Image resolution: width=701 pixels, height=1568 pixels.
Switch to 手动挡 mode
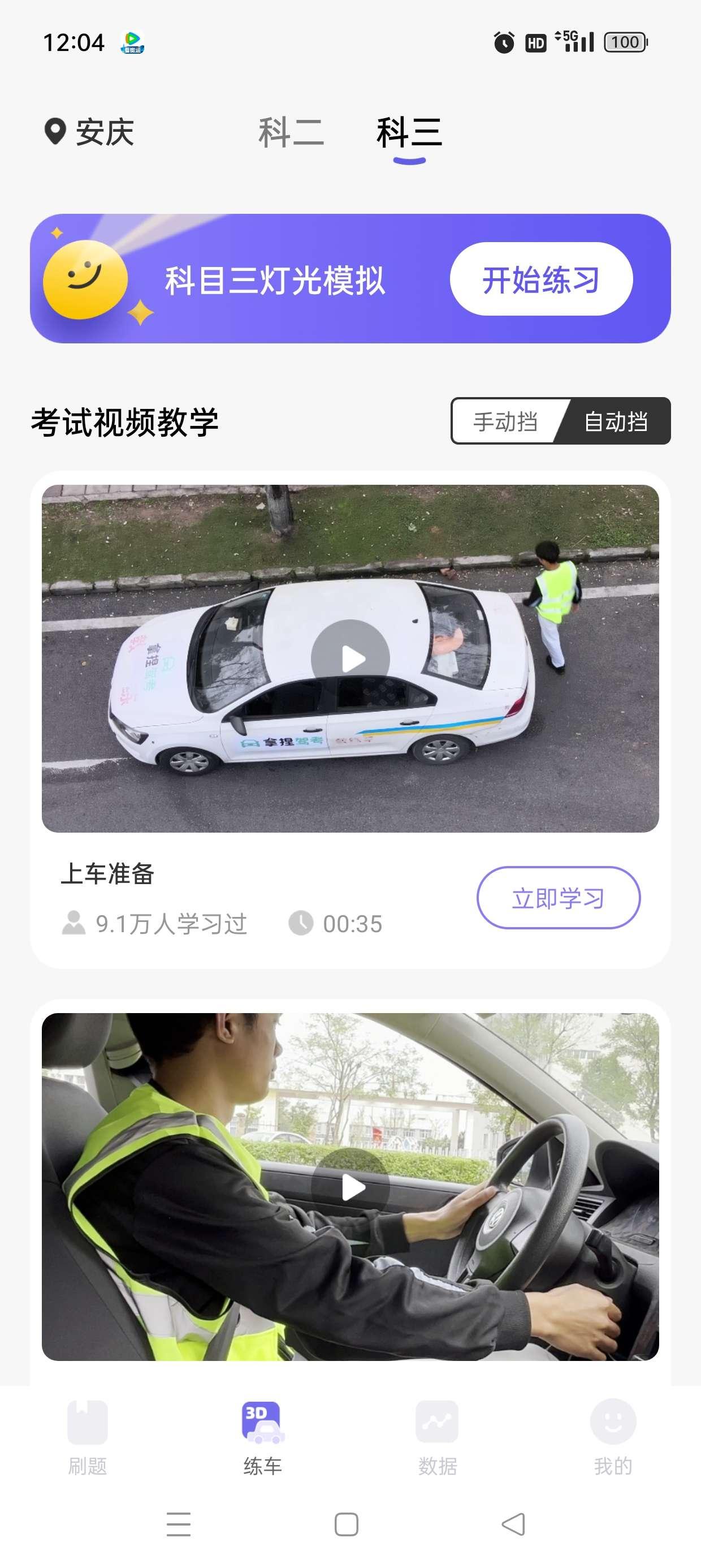(x=505, y=421)
